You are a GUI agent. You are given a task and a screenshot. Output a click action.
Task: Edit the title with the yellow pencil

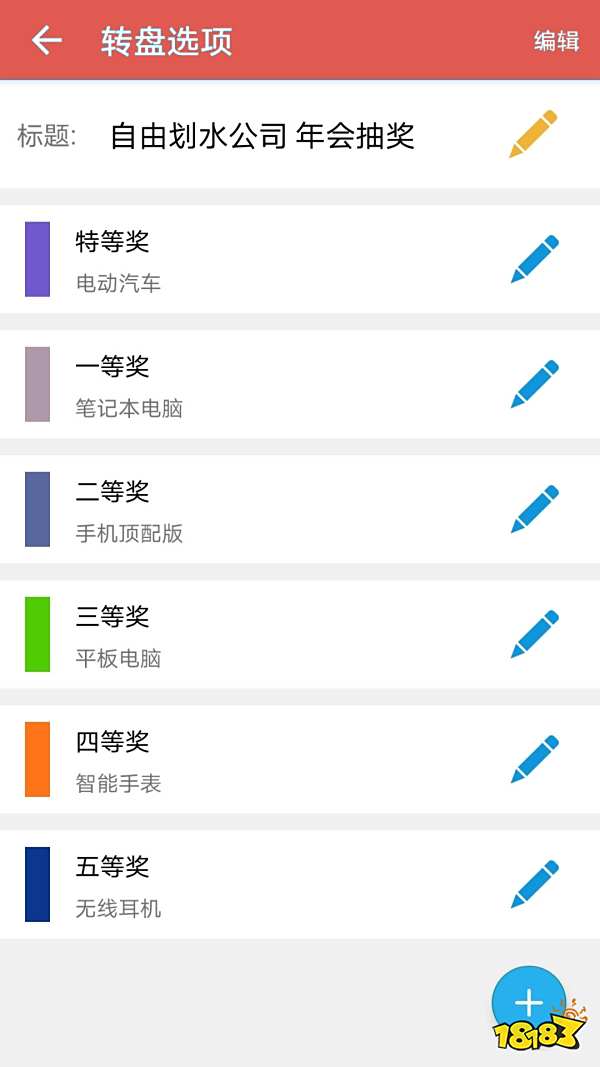[533, 134]
